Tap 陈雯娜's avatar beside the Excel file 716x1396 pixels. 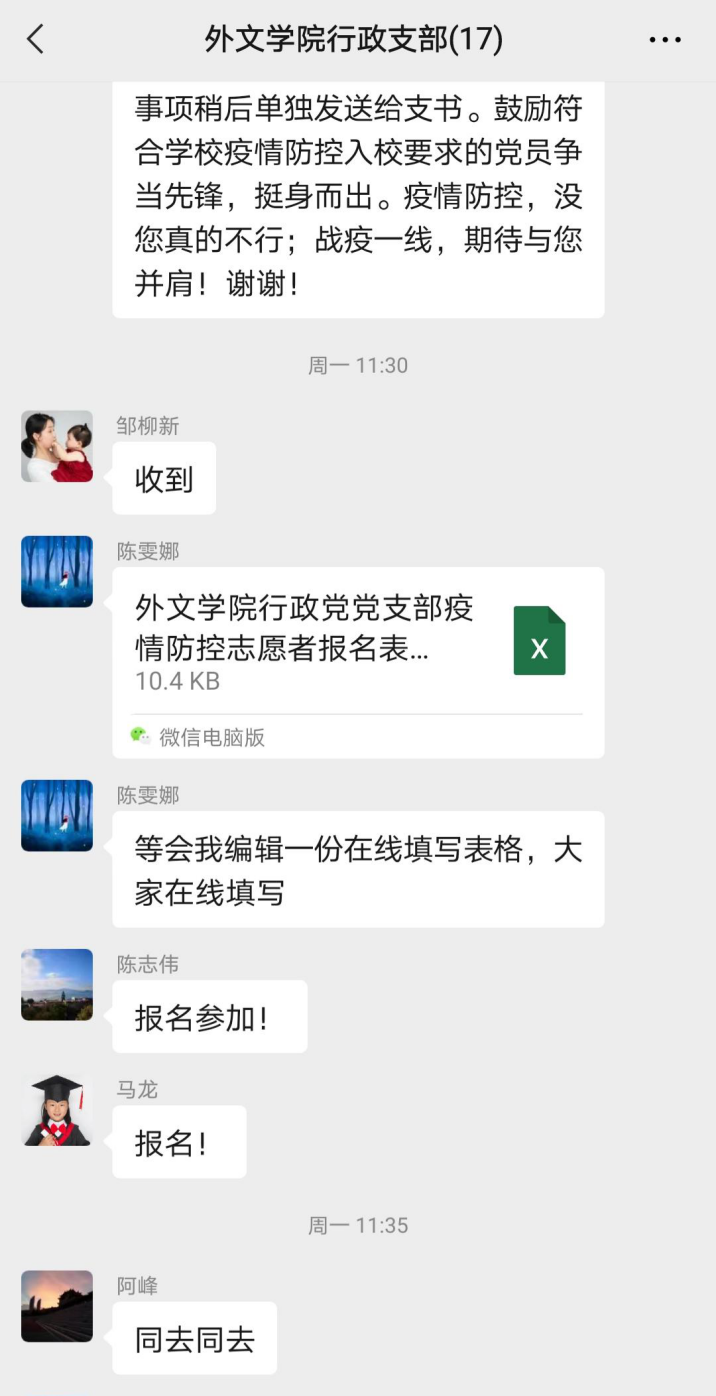click(57, 572)
